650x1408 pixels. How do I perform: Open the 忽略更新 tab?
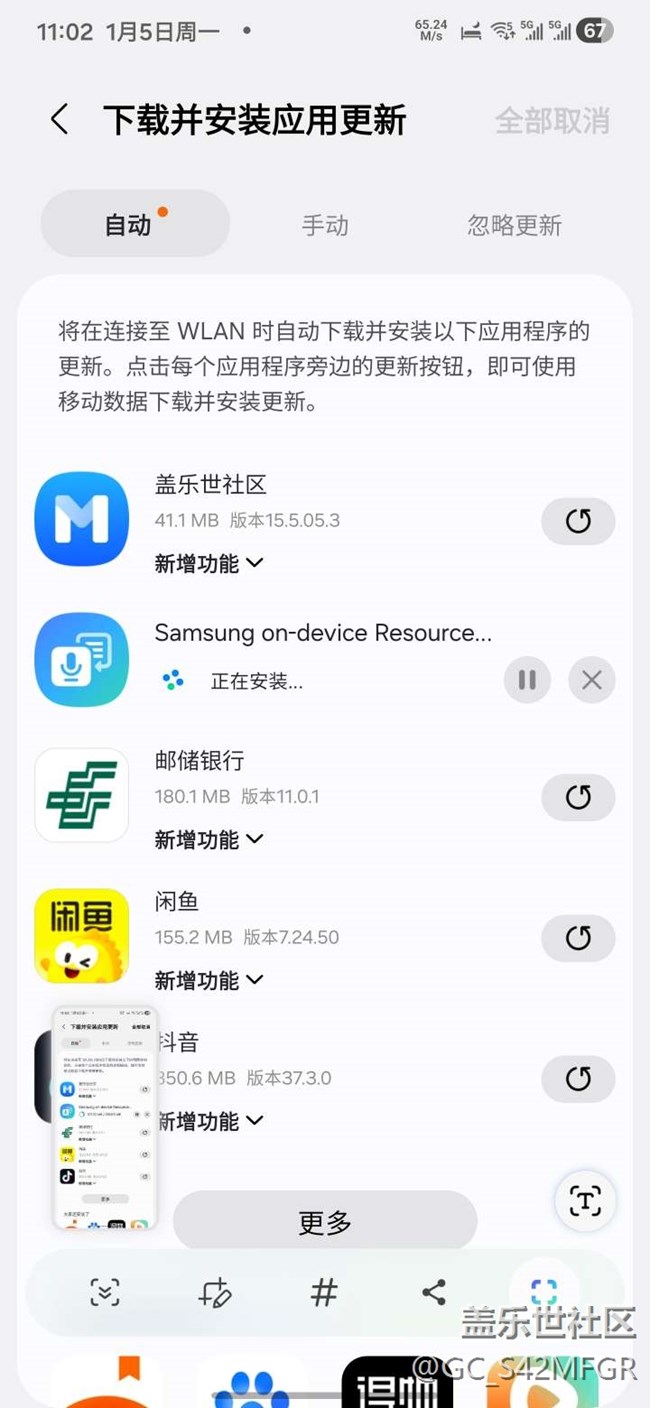tap(514, 225)
